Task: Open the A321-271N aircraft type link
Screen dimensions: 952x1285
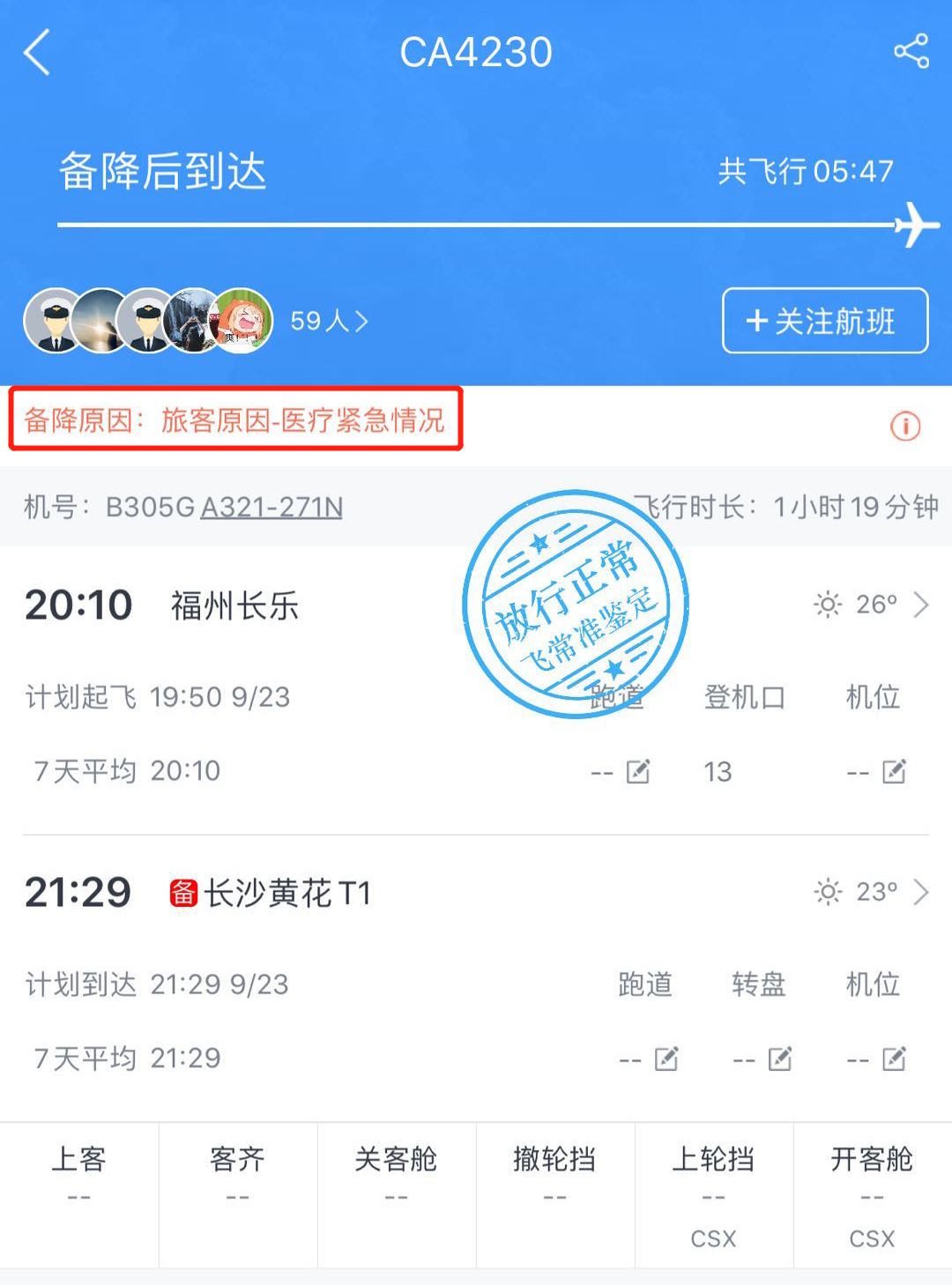Action: coord(271,508)
